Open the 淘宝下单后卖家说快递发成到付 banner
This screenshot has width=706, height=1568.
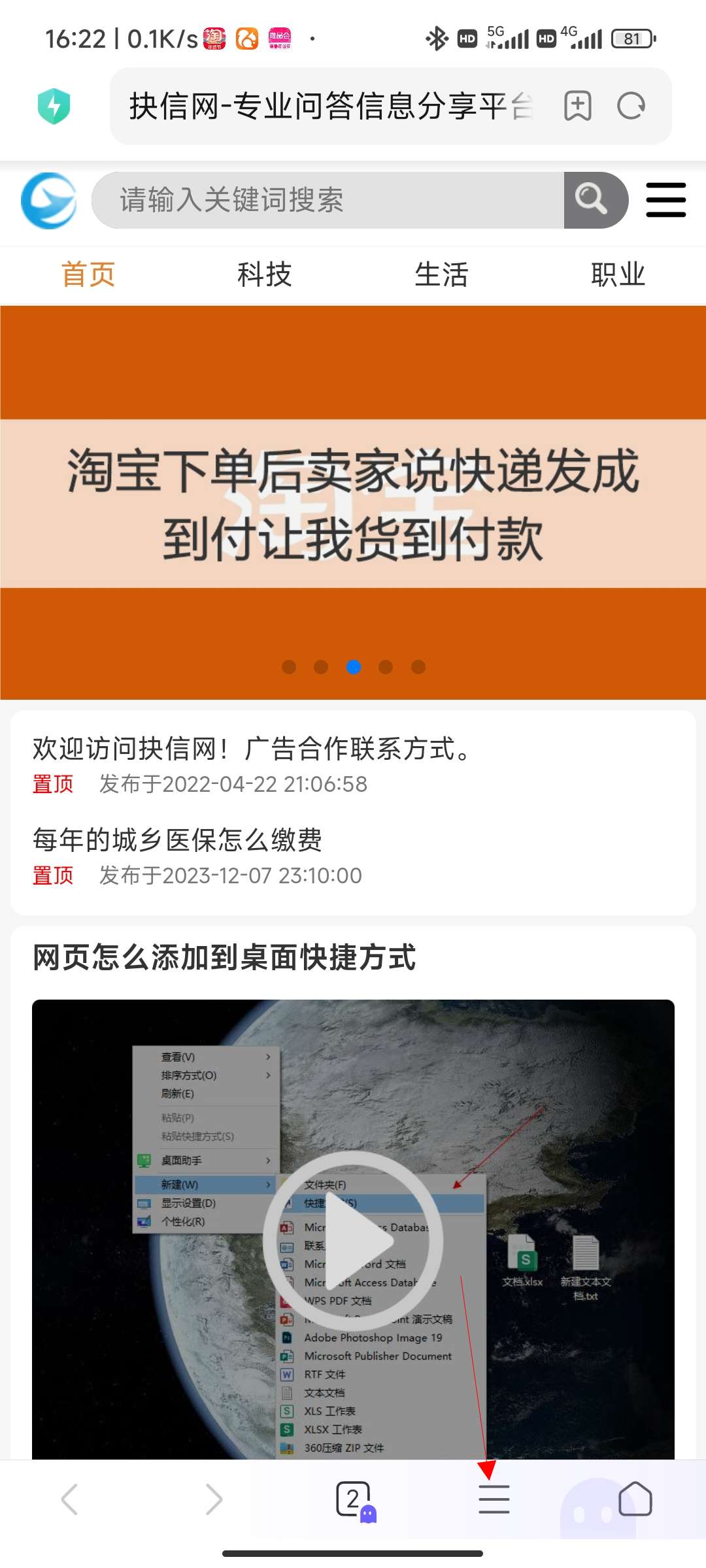(353, 503)
